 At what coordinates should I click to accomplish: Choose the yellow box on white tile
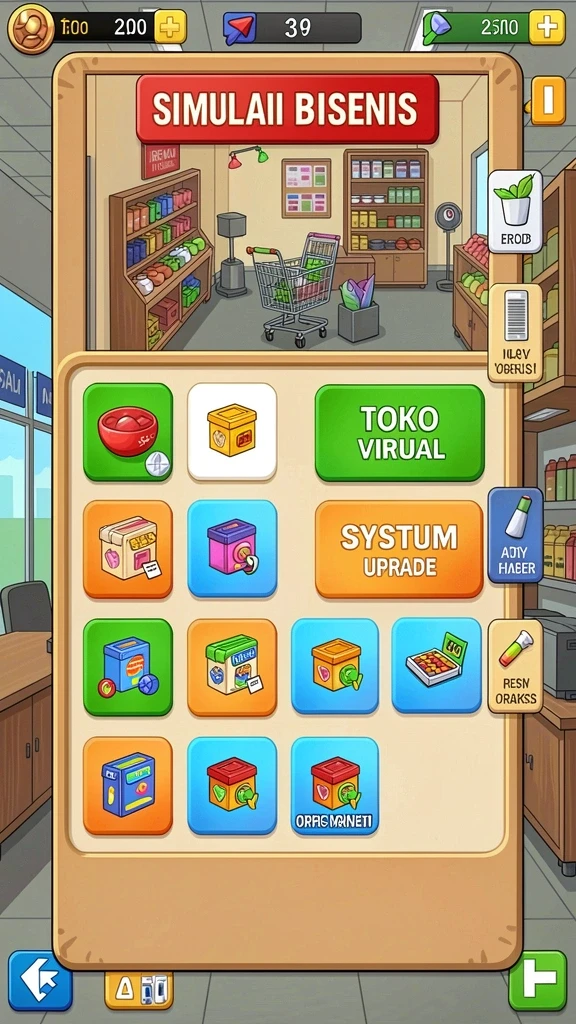[232, 432]
